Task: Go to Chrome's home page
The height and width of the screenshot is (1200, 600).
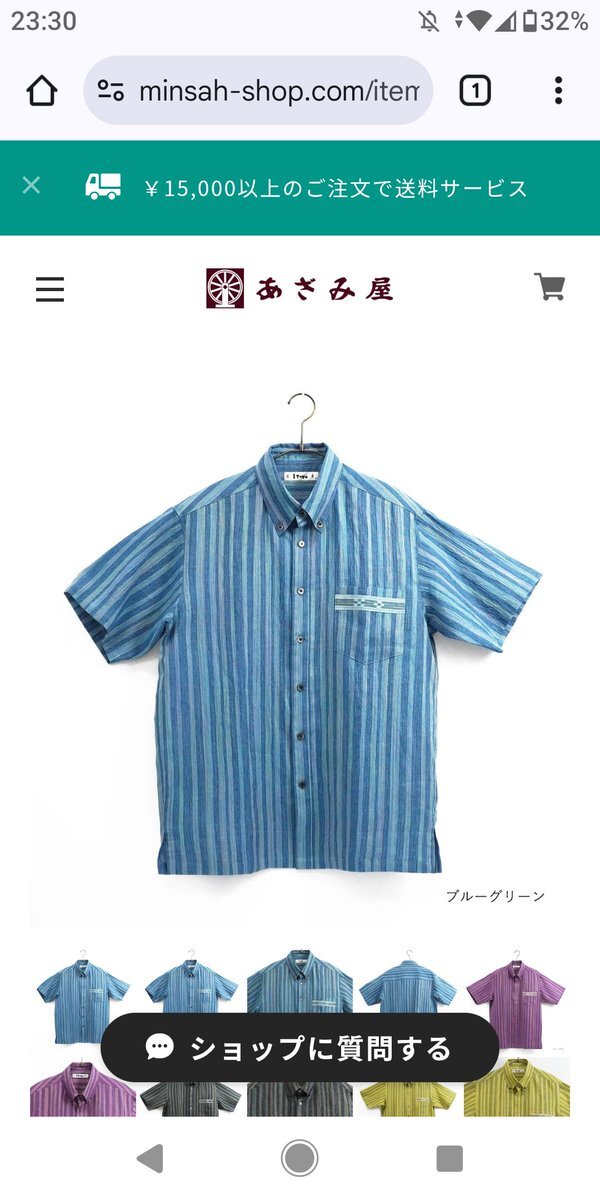Action: click(42, 91)
